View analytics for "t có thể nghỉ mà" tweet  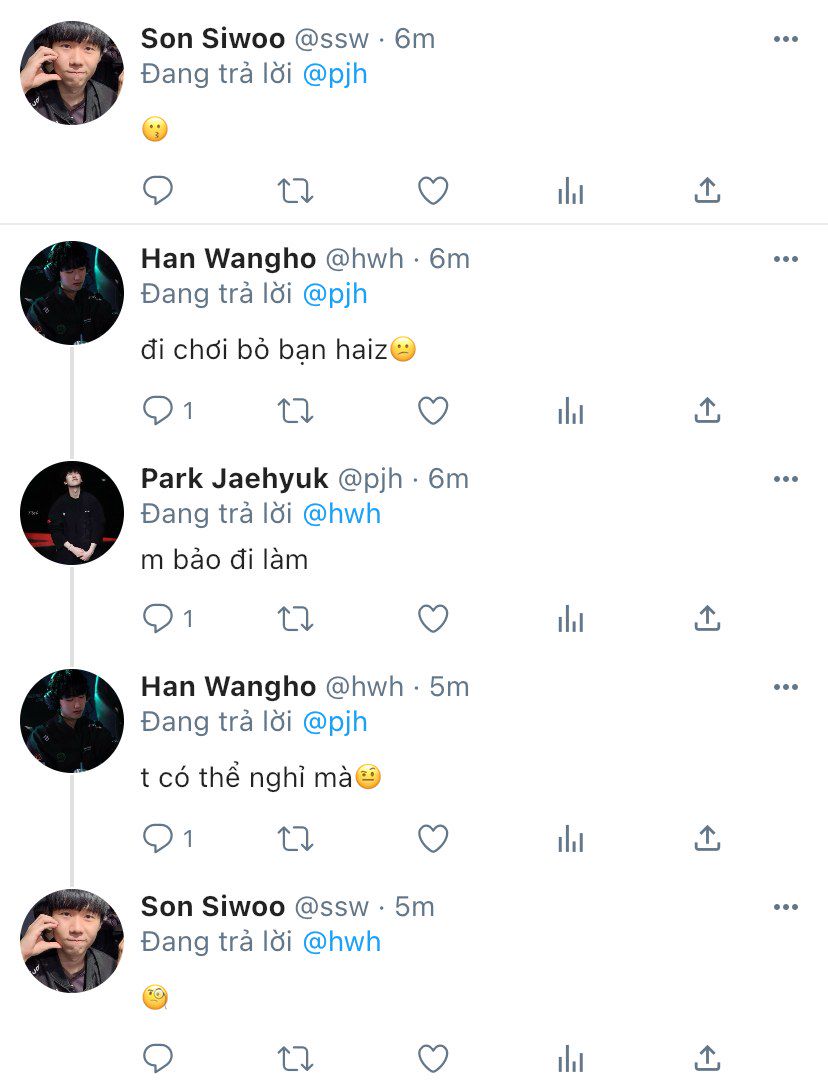[570, 838]
